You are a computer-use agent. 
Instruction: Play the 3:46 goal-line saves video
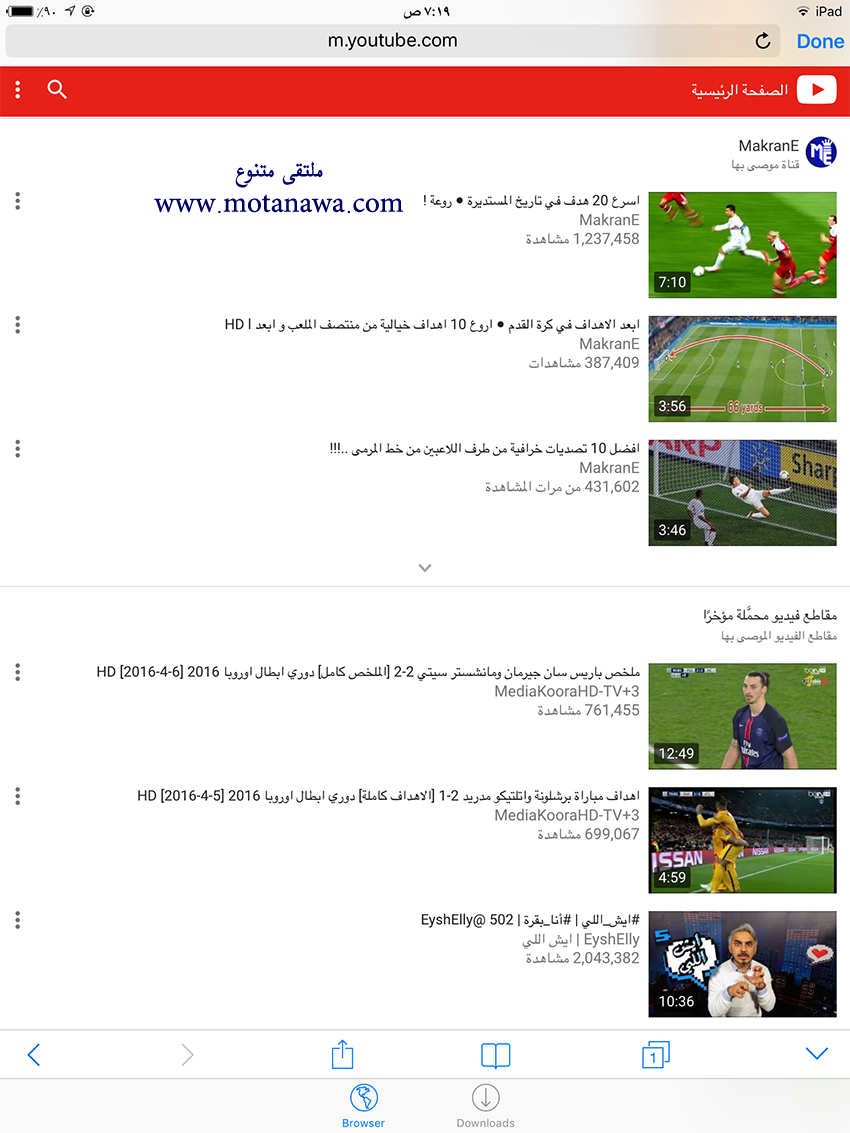point(742,493)
